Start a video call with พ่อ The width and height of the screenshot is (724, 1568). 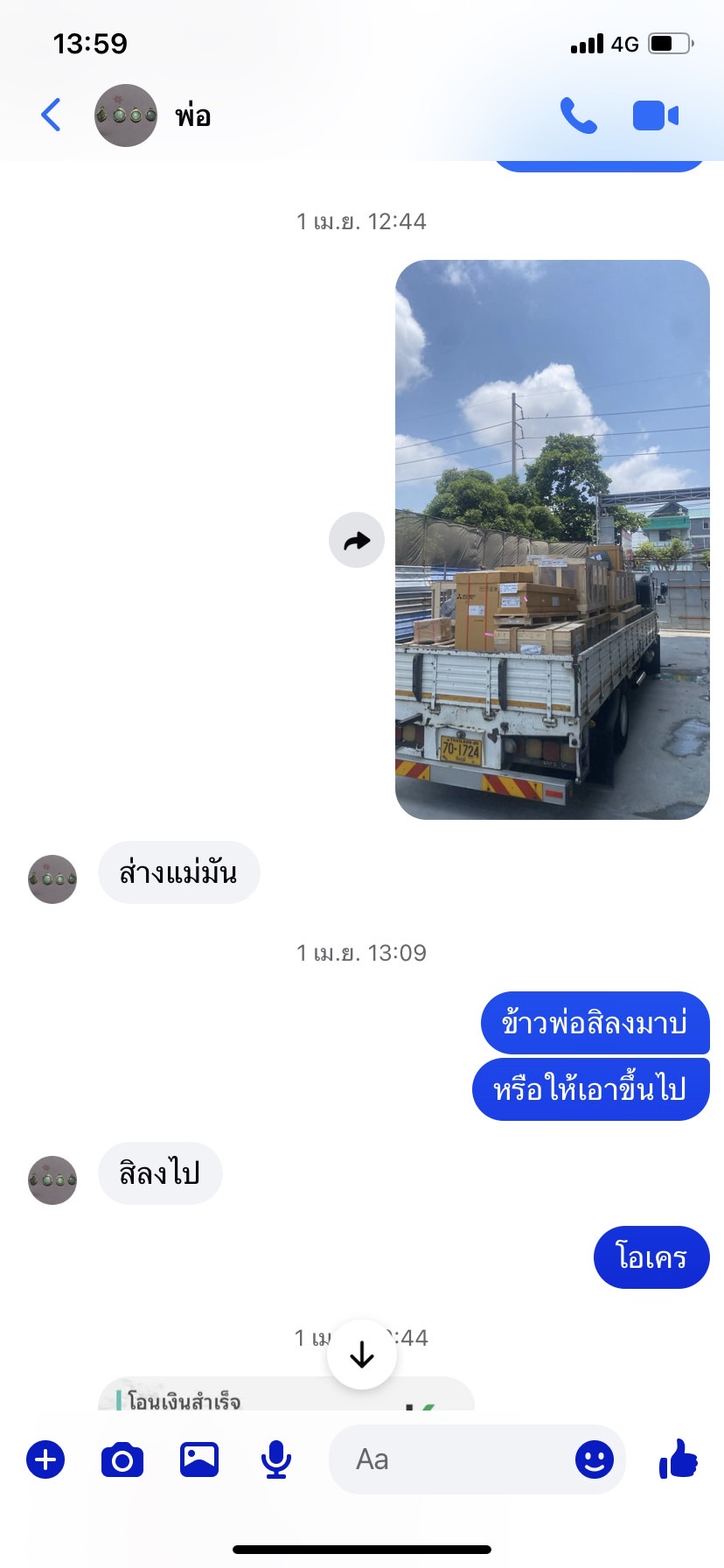pyautogui.click(x=655, y=115)
